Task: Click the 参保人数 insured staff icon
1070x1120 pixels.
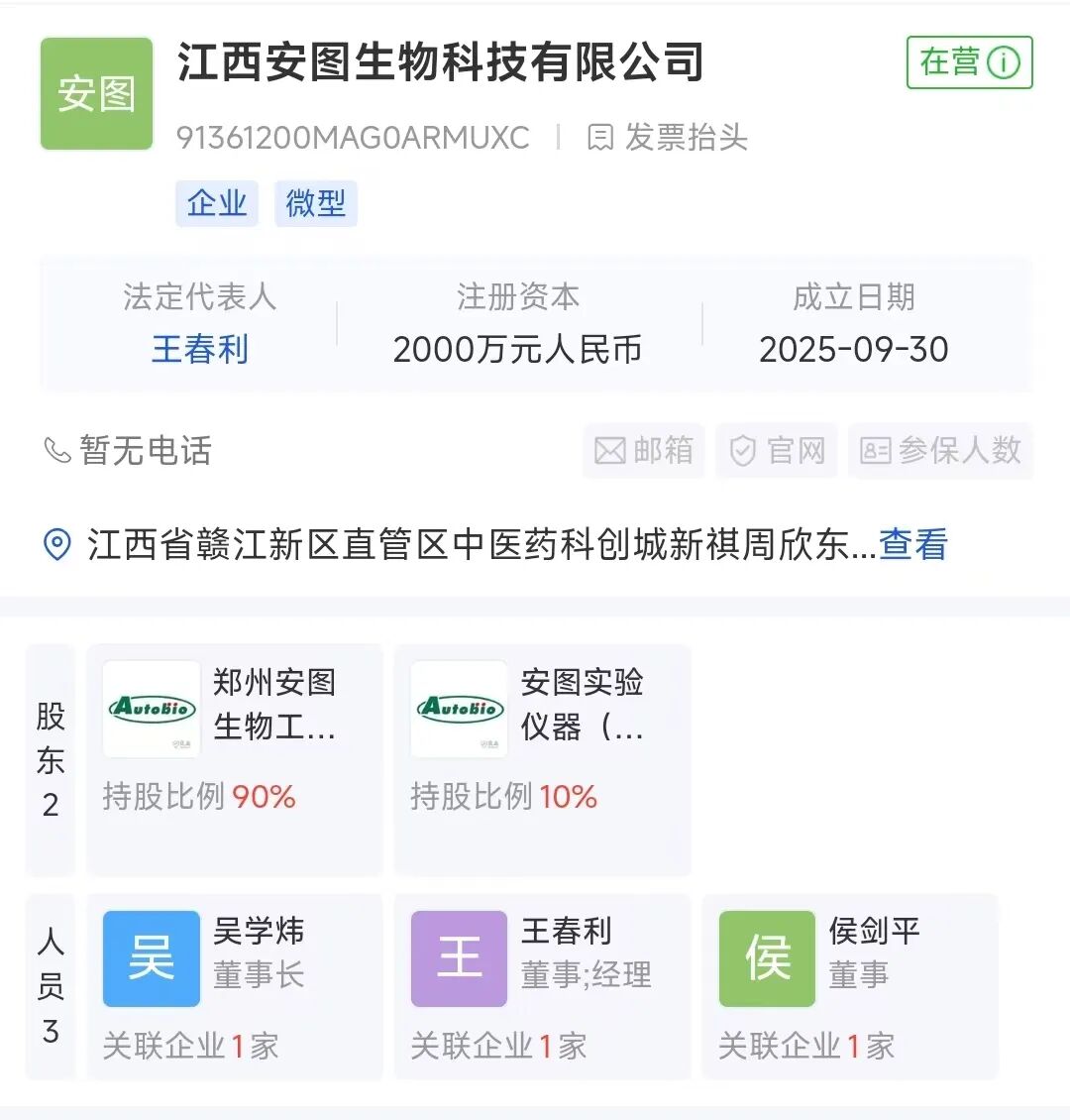Action: click(x=877, y=451)
